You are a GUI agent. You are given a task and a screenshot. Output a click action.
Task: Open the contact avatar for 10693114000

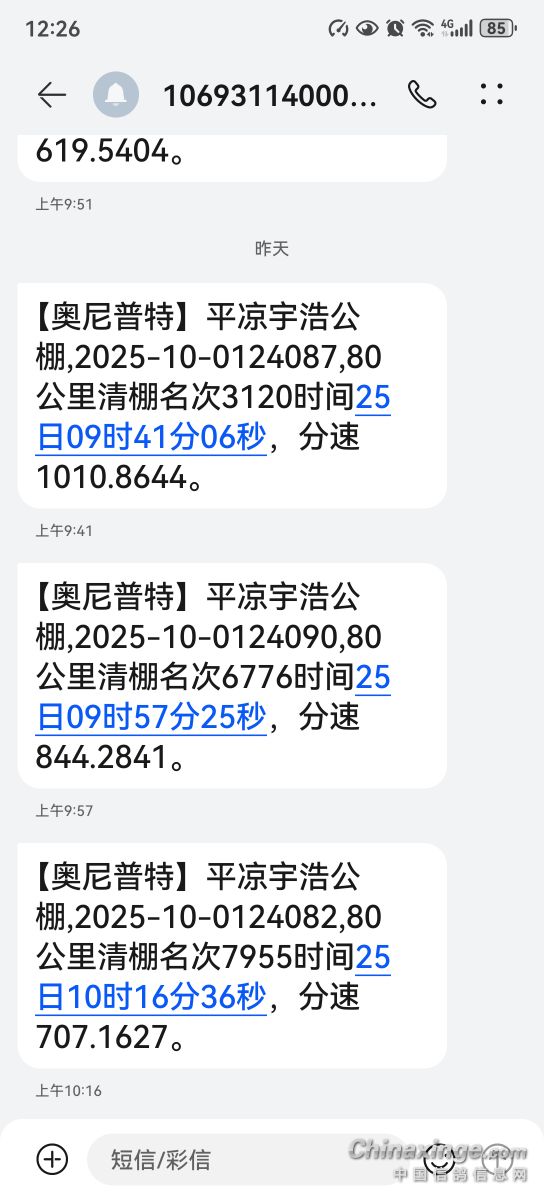[x=116, y=95]
